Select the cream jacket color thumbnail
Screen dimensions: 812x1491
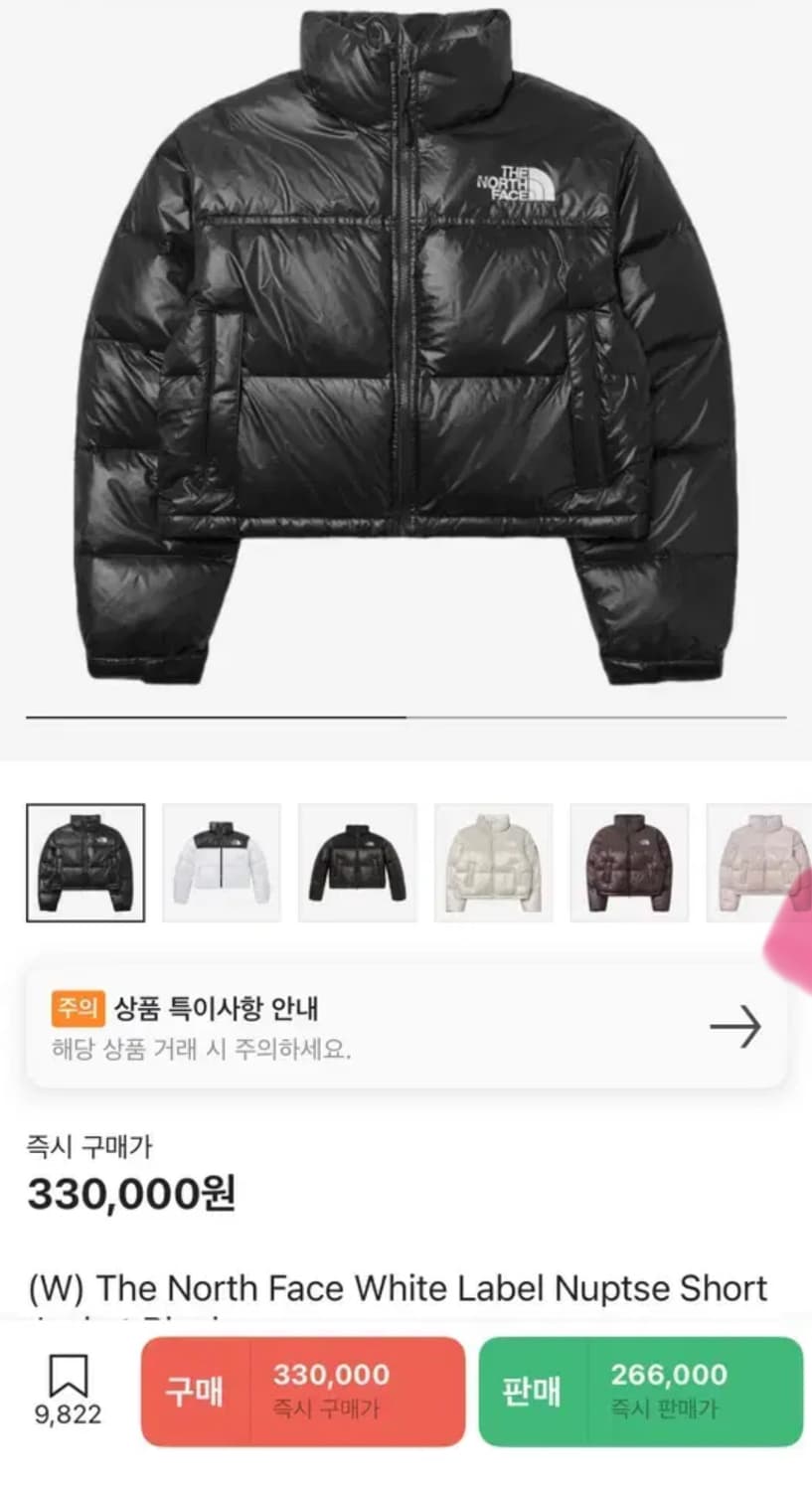493,861
